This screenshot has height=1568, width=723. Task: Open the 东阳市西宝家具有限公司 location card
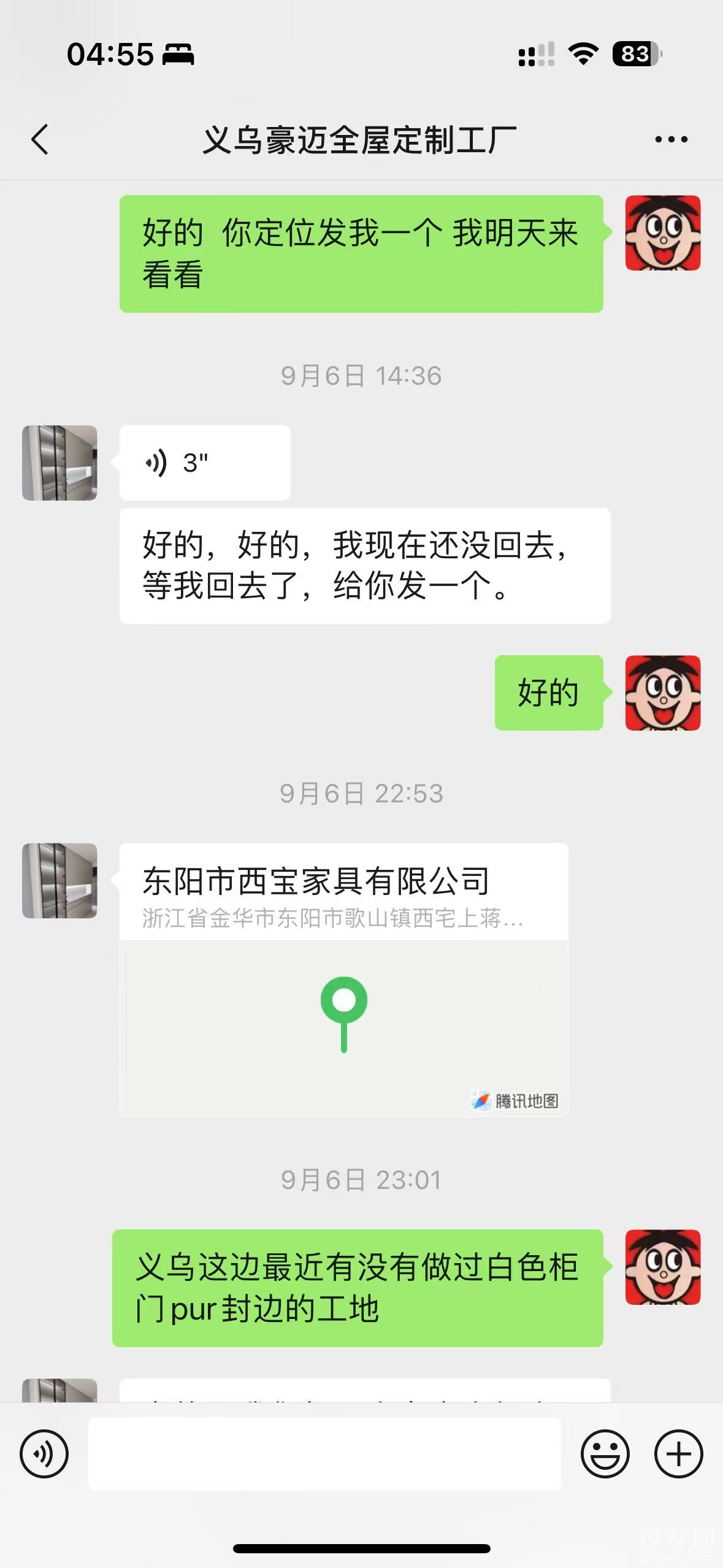click(x=343, y=979)
